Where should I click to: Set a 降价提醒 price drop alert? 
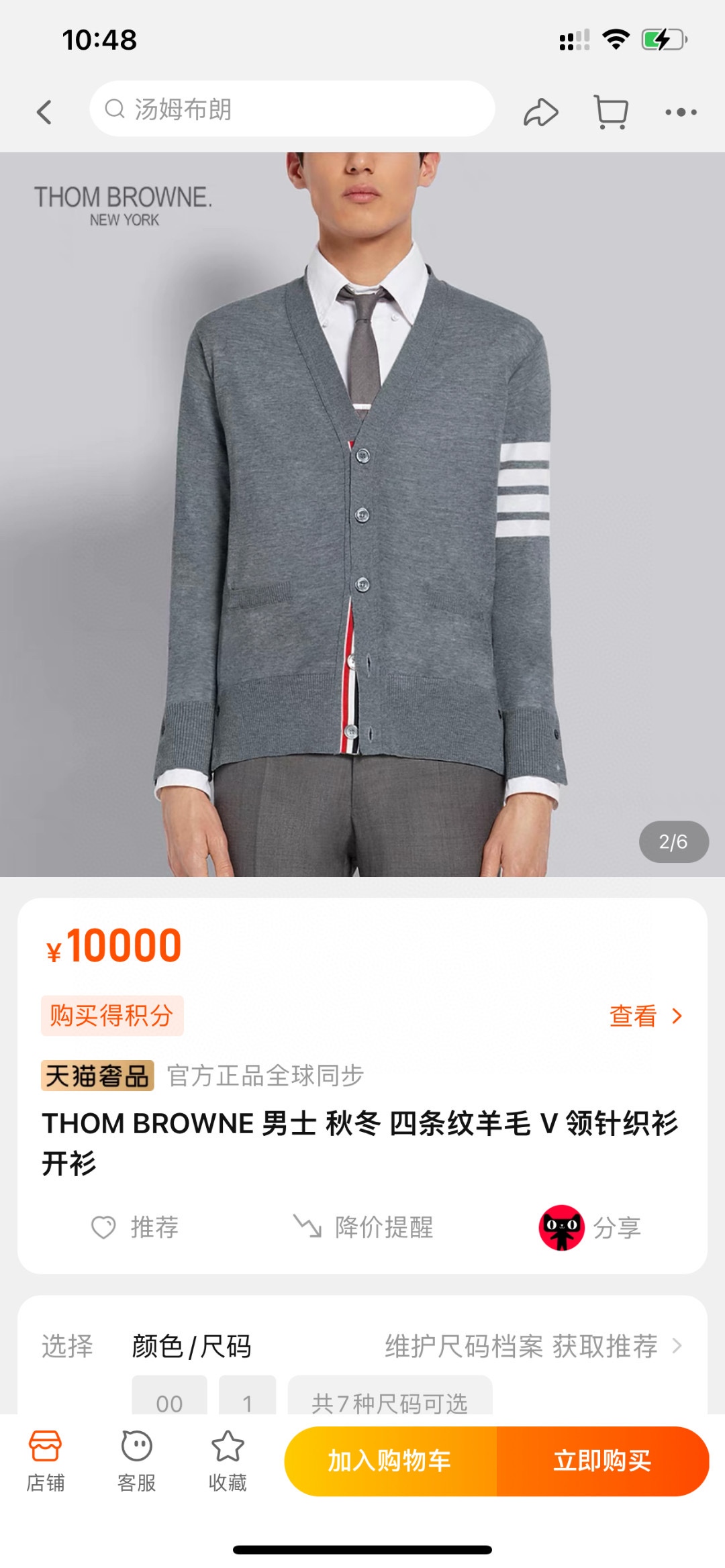(363, 1227)
